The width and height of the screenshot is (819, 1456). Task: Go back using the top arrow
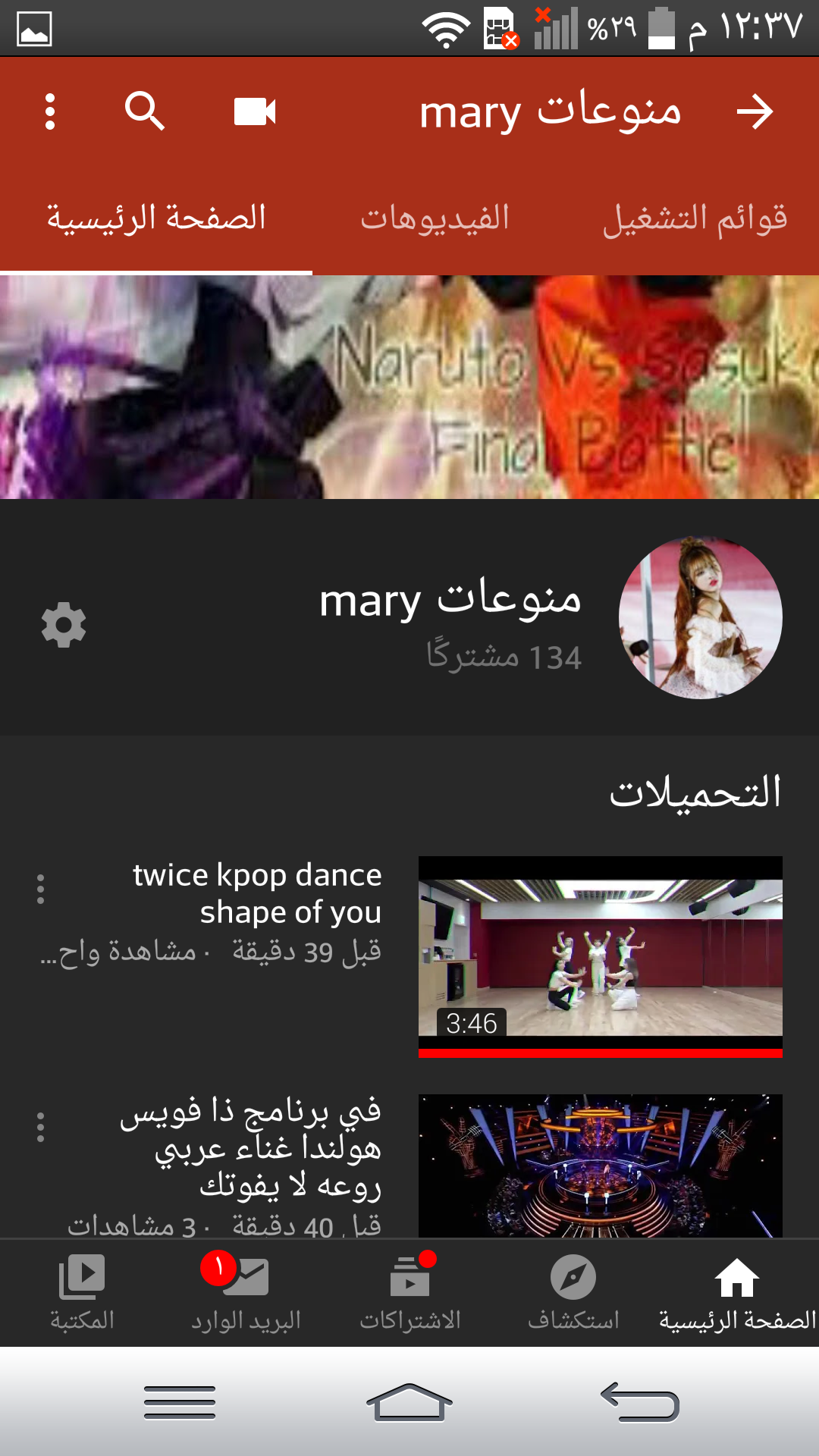755,112
